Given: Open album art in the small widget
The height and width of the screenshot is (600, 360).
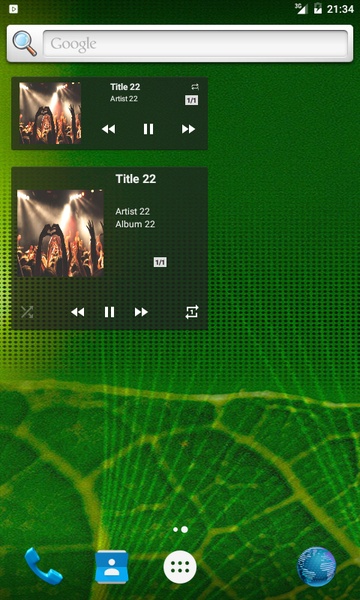Looking at the screenshot, I should tap(50, 113).
